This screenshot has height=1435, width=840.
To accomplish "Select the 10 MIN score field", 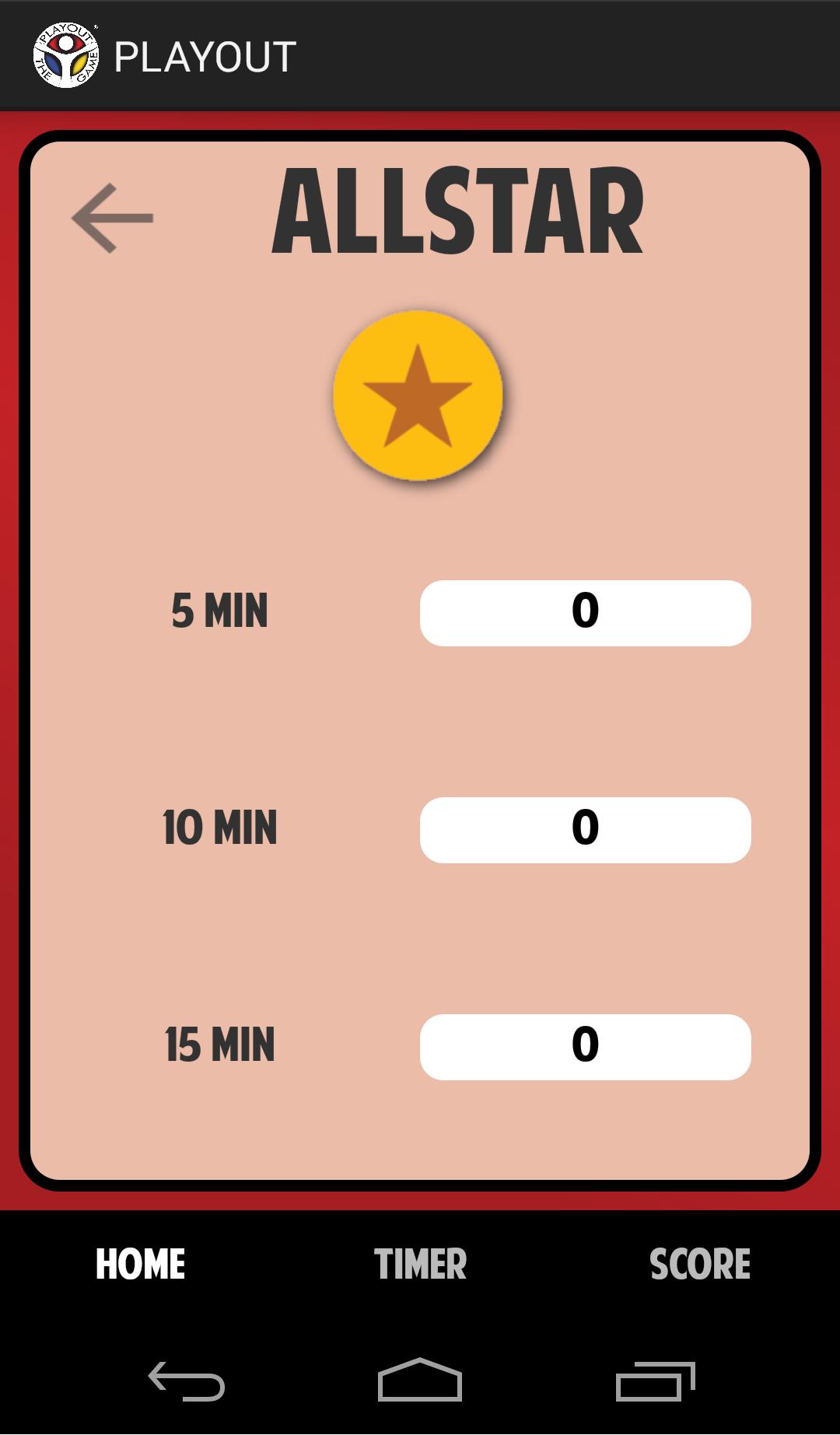I will coord(585,830).
